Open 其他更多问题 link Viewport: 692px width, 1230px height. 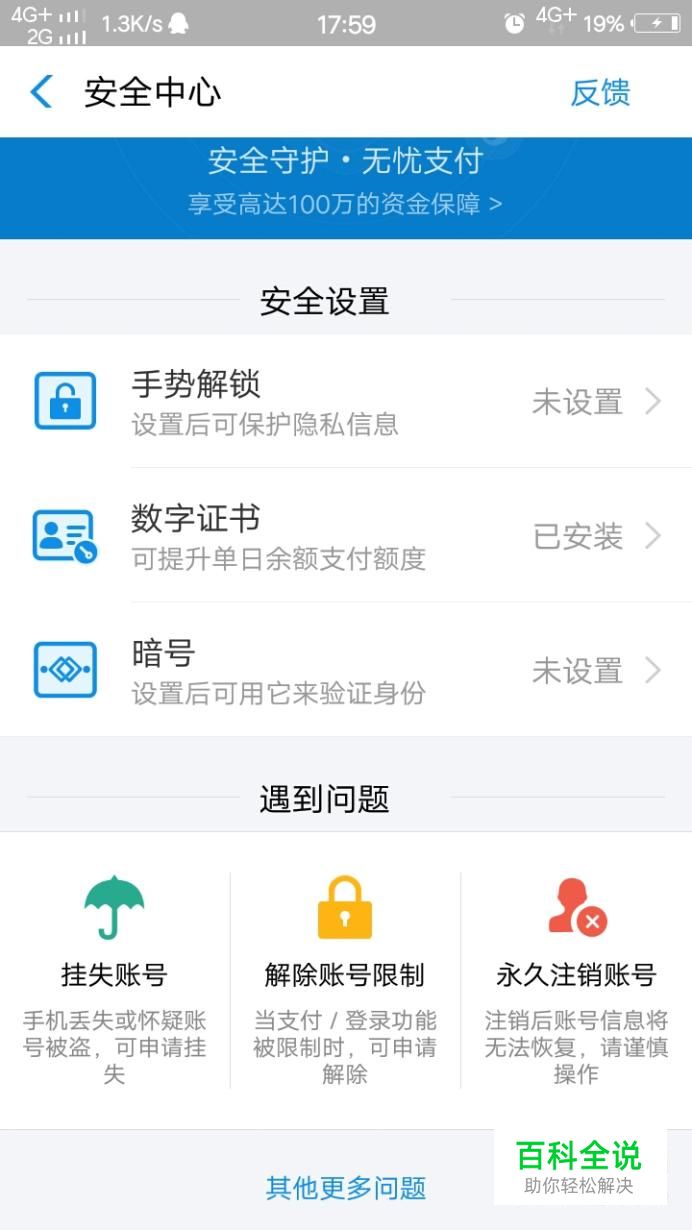point(346,1188)
